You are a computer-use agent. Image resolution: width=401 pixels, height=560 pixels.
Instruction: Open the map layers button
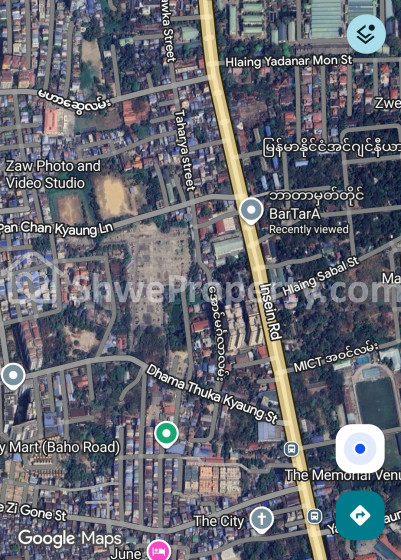[366, 34]
